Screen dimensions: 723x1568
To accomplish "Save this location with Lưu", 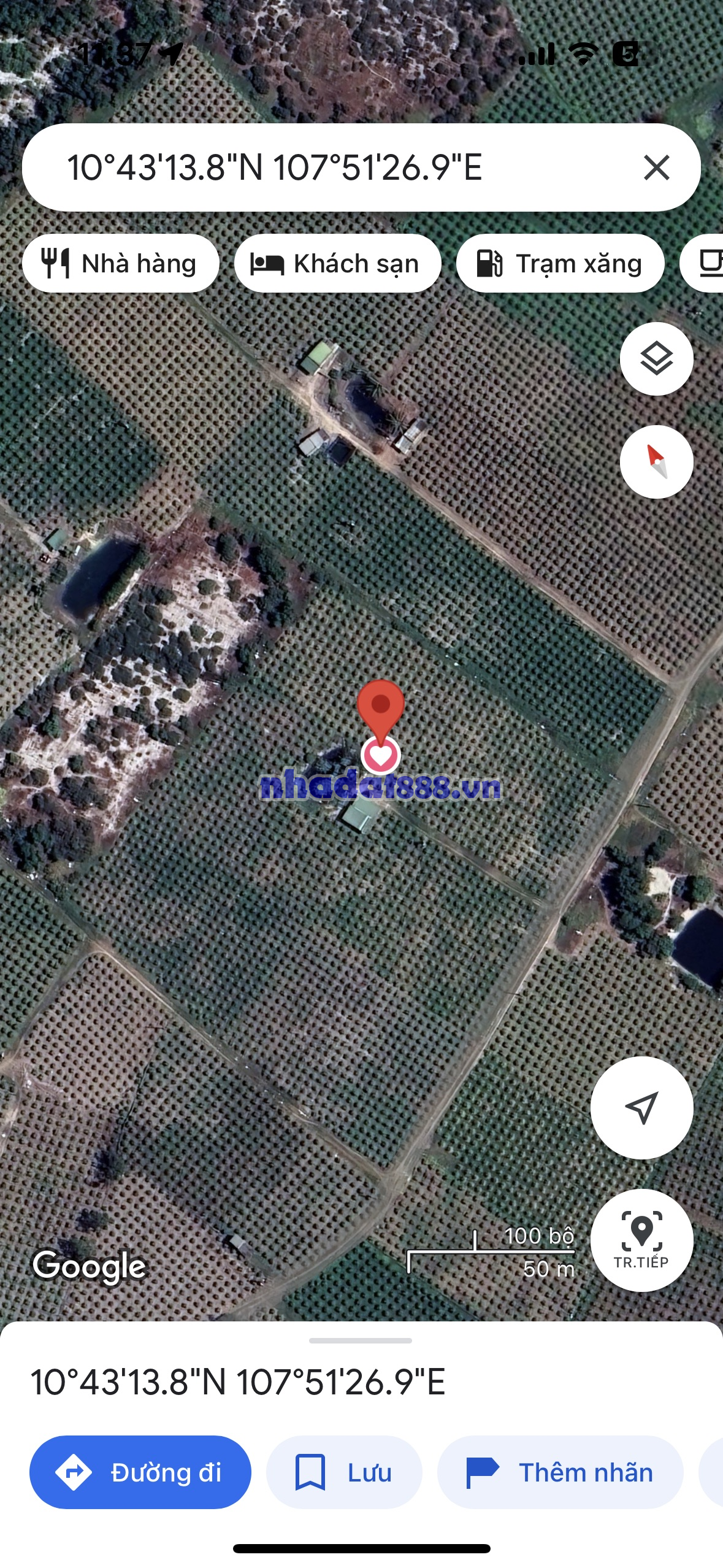I will [344, 1472].
